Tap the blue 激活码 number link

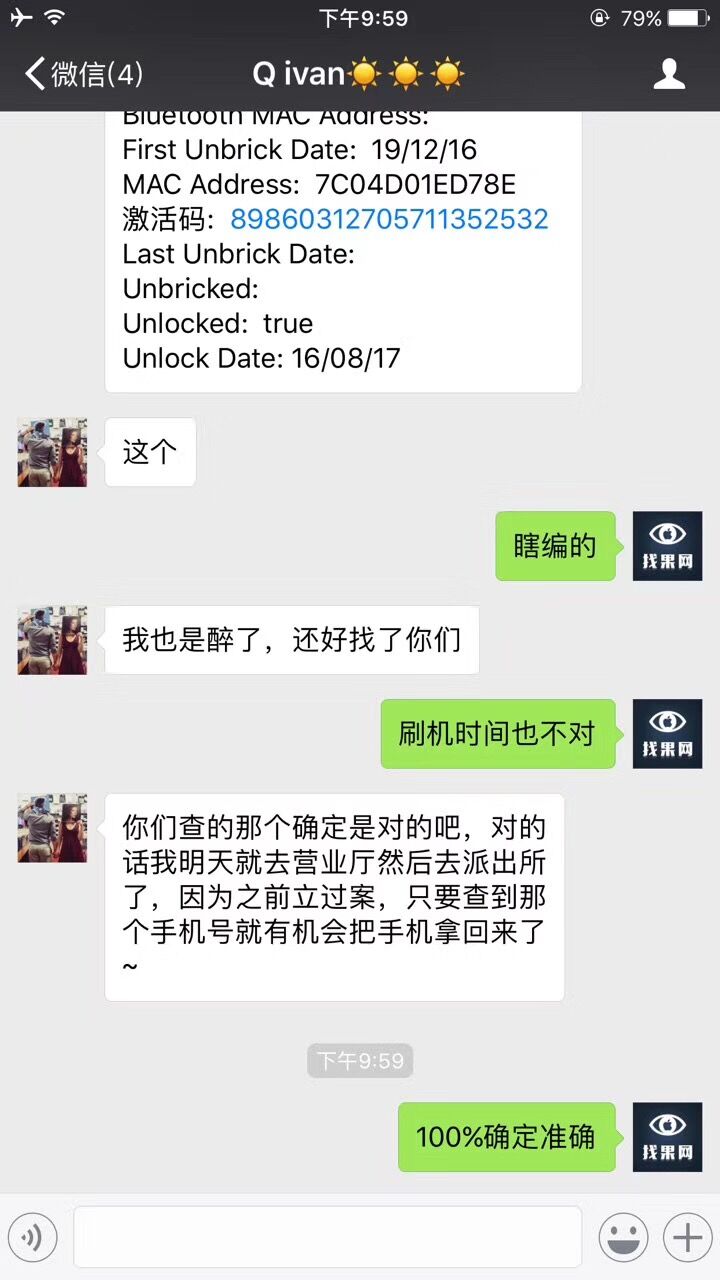pos(389,219)
